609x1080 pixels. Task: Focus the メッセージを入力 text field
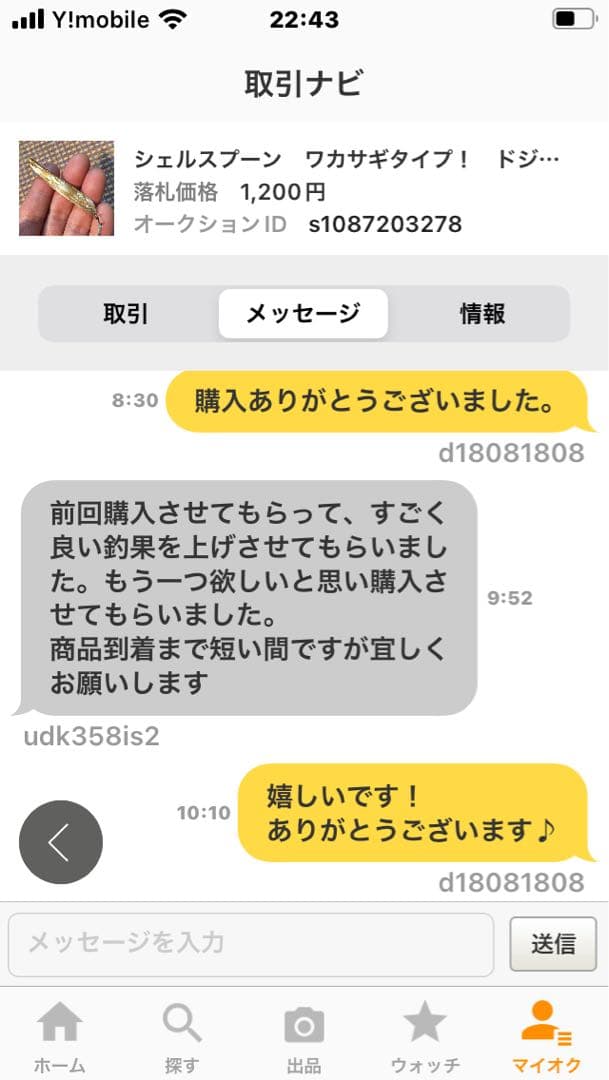point(251,944)
